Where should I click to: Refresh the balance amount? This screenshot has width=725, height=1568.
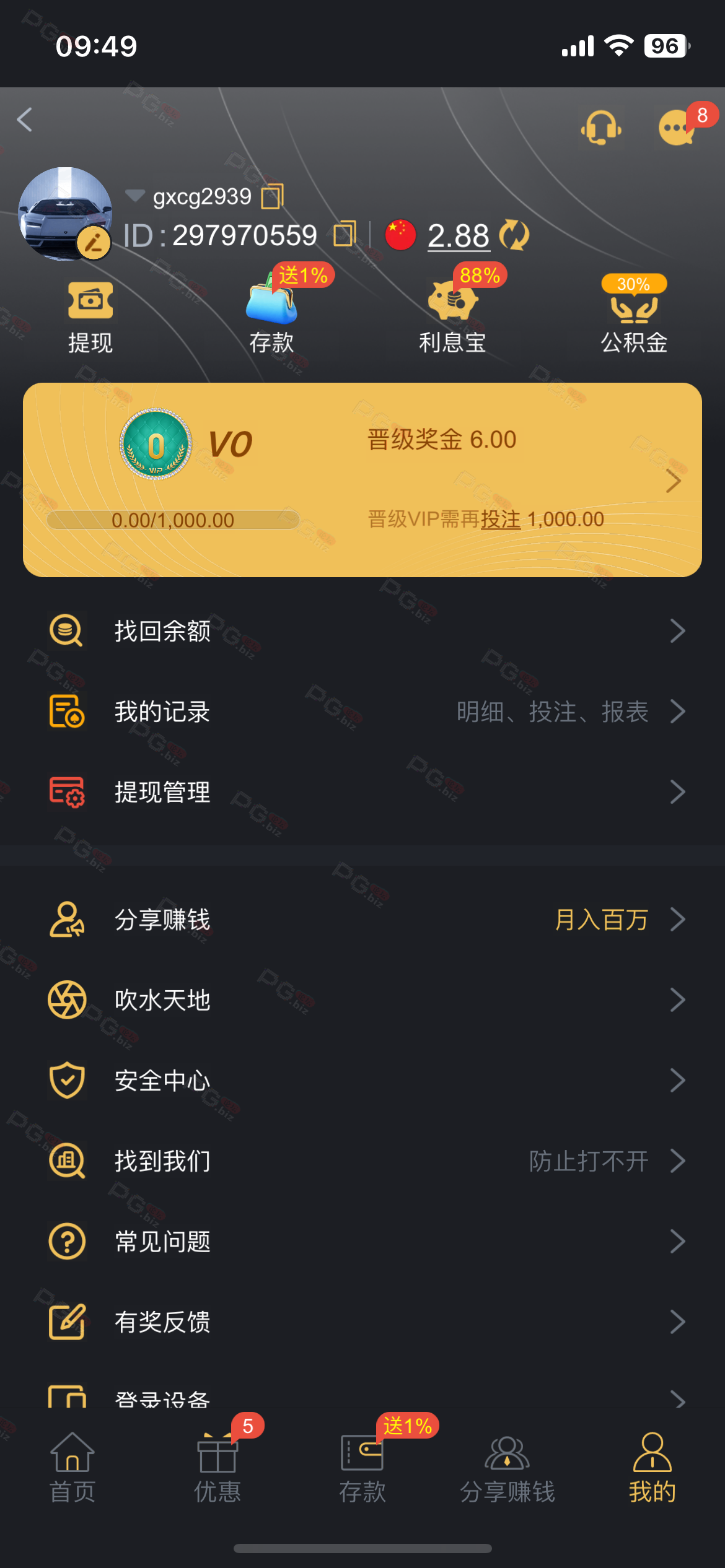[514, 235]
